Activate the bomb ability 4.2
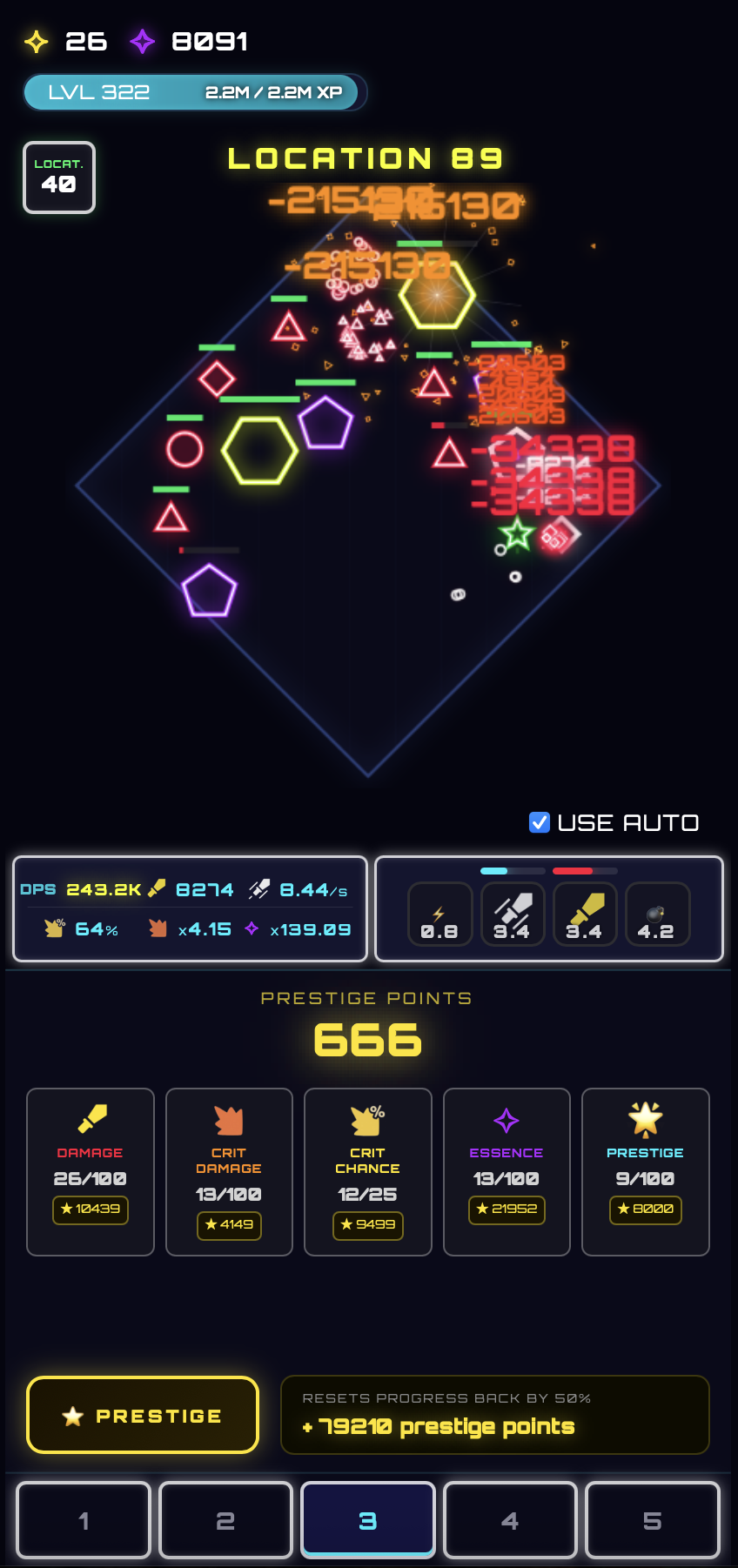738x1568 pixels. coord(657,915)
